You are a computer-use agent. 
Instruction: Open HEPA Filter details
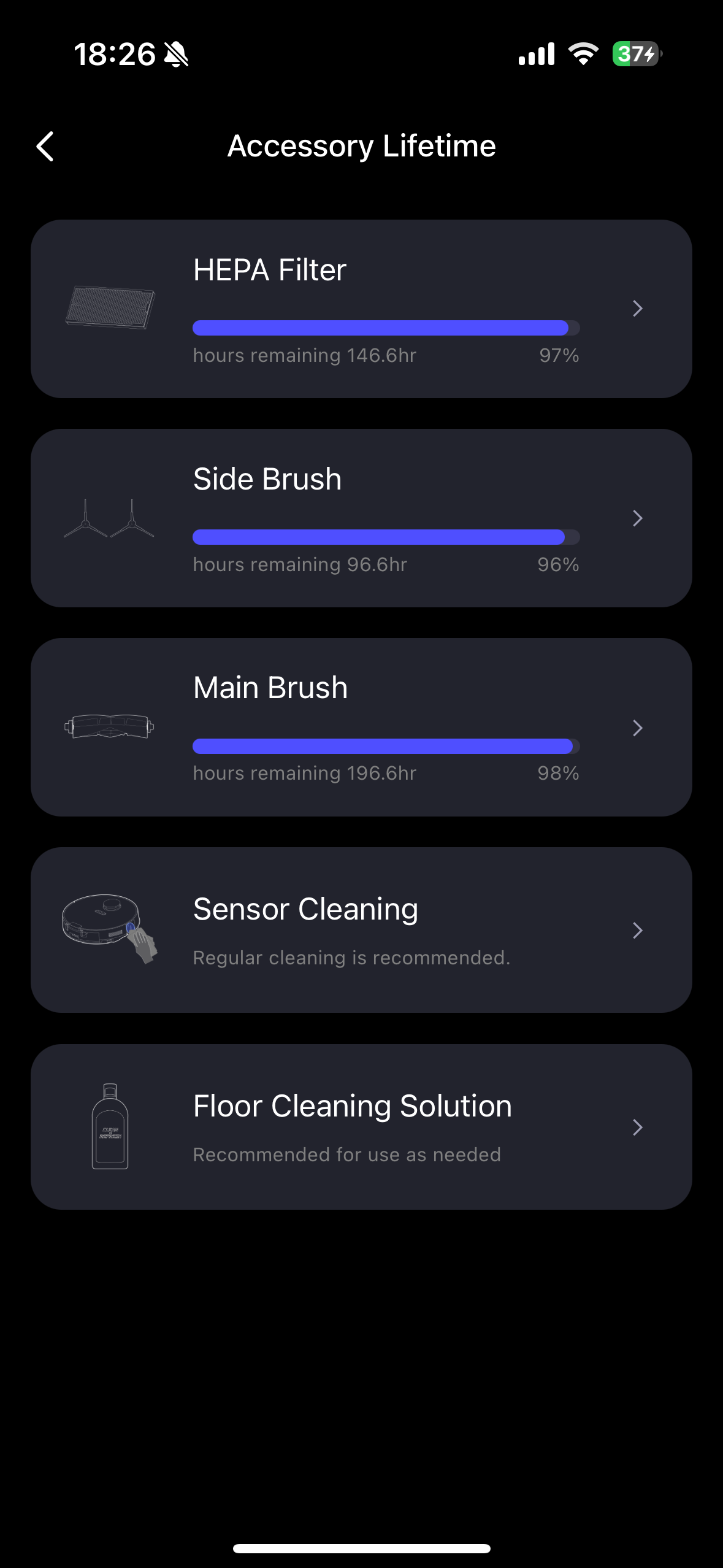tap(361, 309)
